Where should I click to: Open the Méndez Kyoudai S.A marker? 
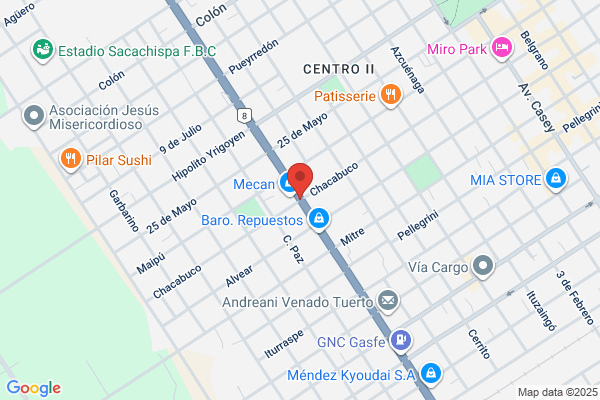point(431,374)
